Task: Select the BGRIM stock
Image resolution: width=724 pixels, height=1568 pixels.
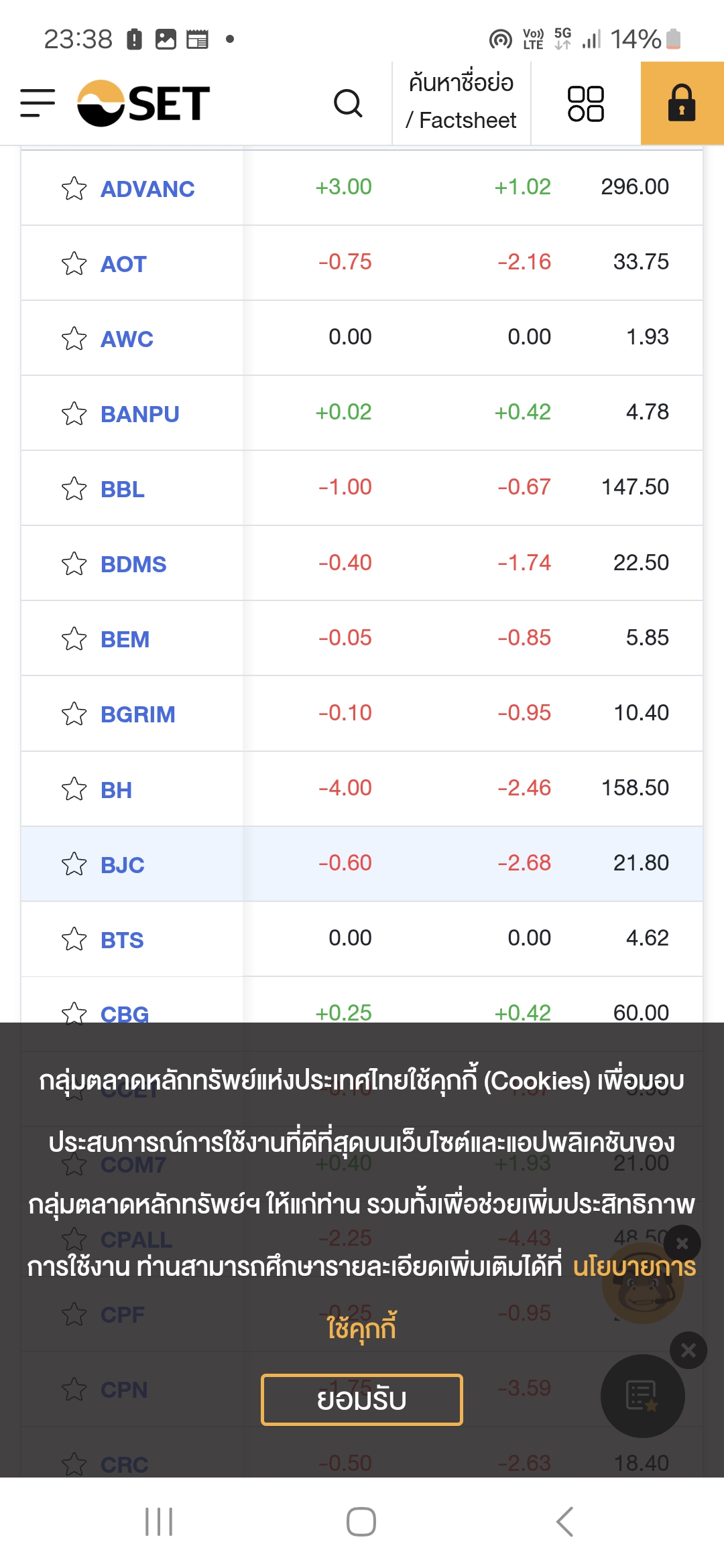Action: (137, 714)
